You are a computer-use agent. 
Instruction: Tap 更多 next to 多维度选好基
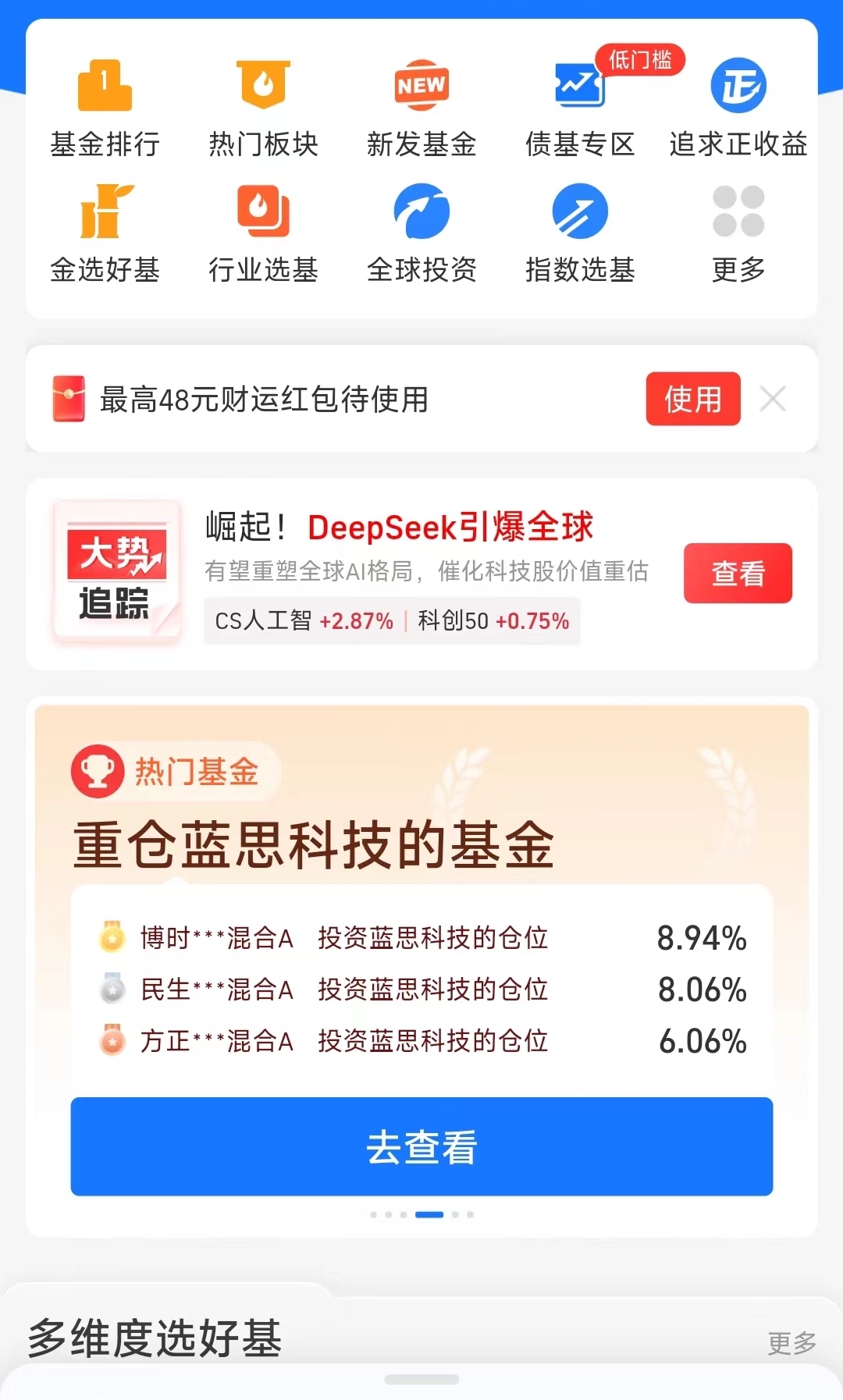point(791,1340)
